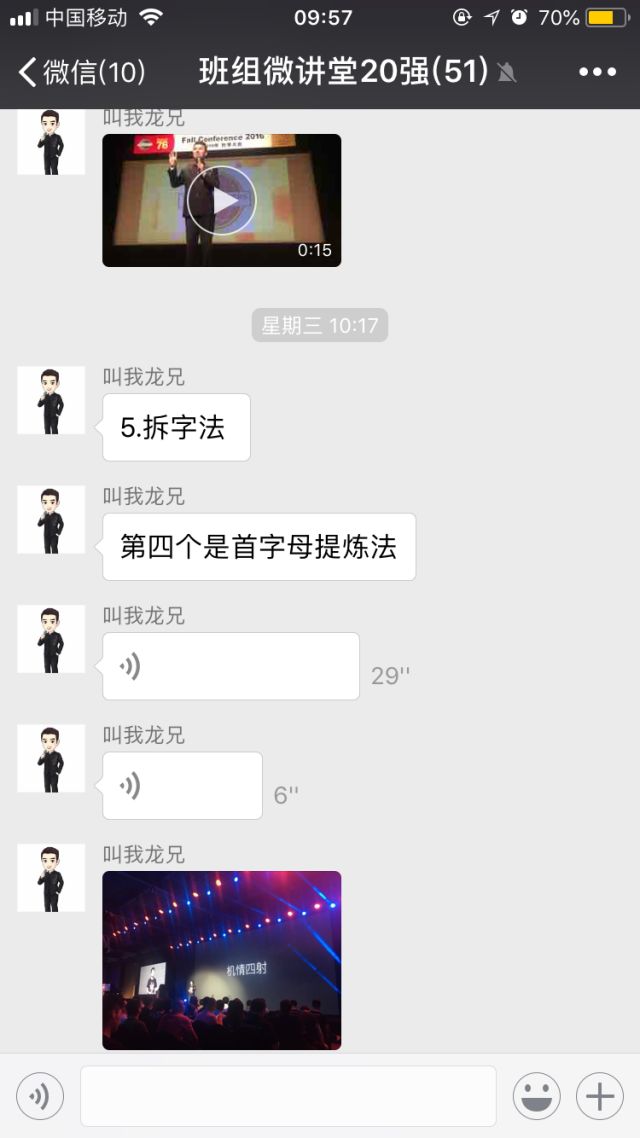The height and width of the screenshot is (1138, 640).
Task: Switch to voice input mode
Action: (x=40, y=1097)
